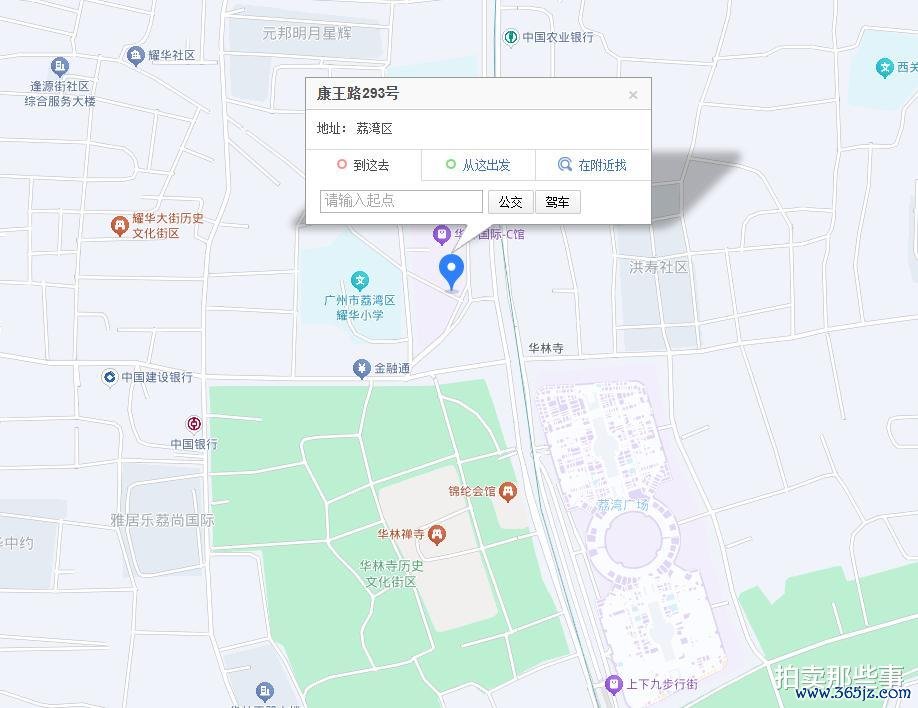Tap the blue location marker pin
918x708 pixels.
pyautogui.click(x=452, y=269)
